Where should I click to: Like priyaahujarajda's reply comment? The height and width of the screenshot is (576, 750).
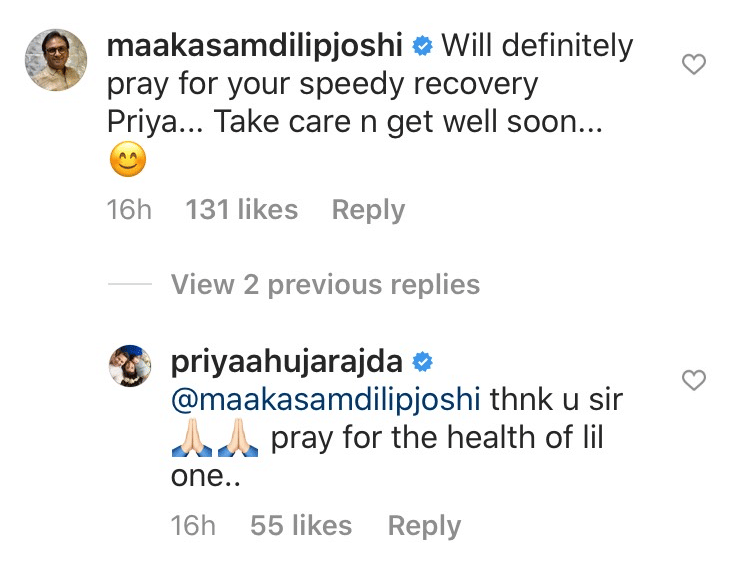[693, 380]
